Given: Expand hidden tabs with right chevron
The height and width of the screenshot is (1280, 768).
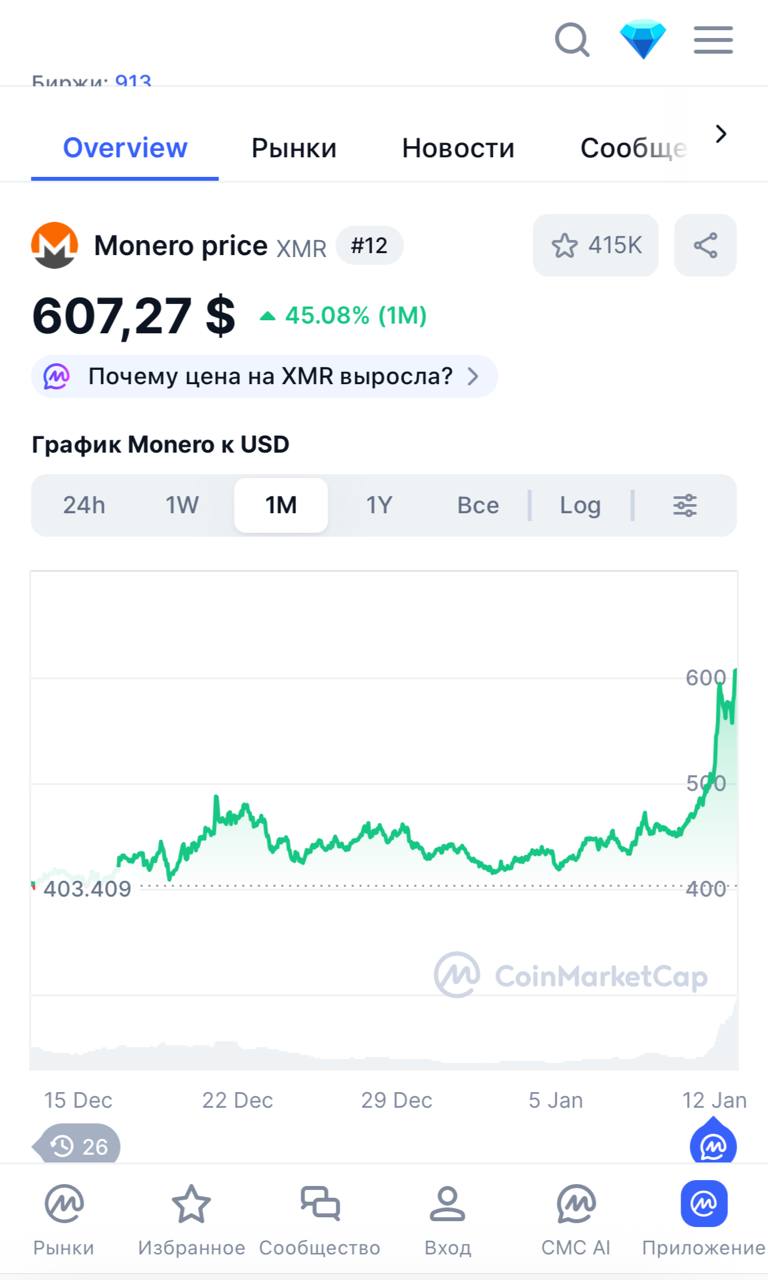Looking at the screenshot, I should (722, 133).
